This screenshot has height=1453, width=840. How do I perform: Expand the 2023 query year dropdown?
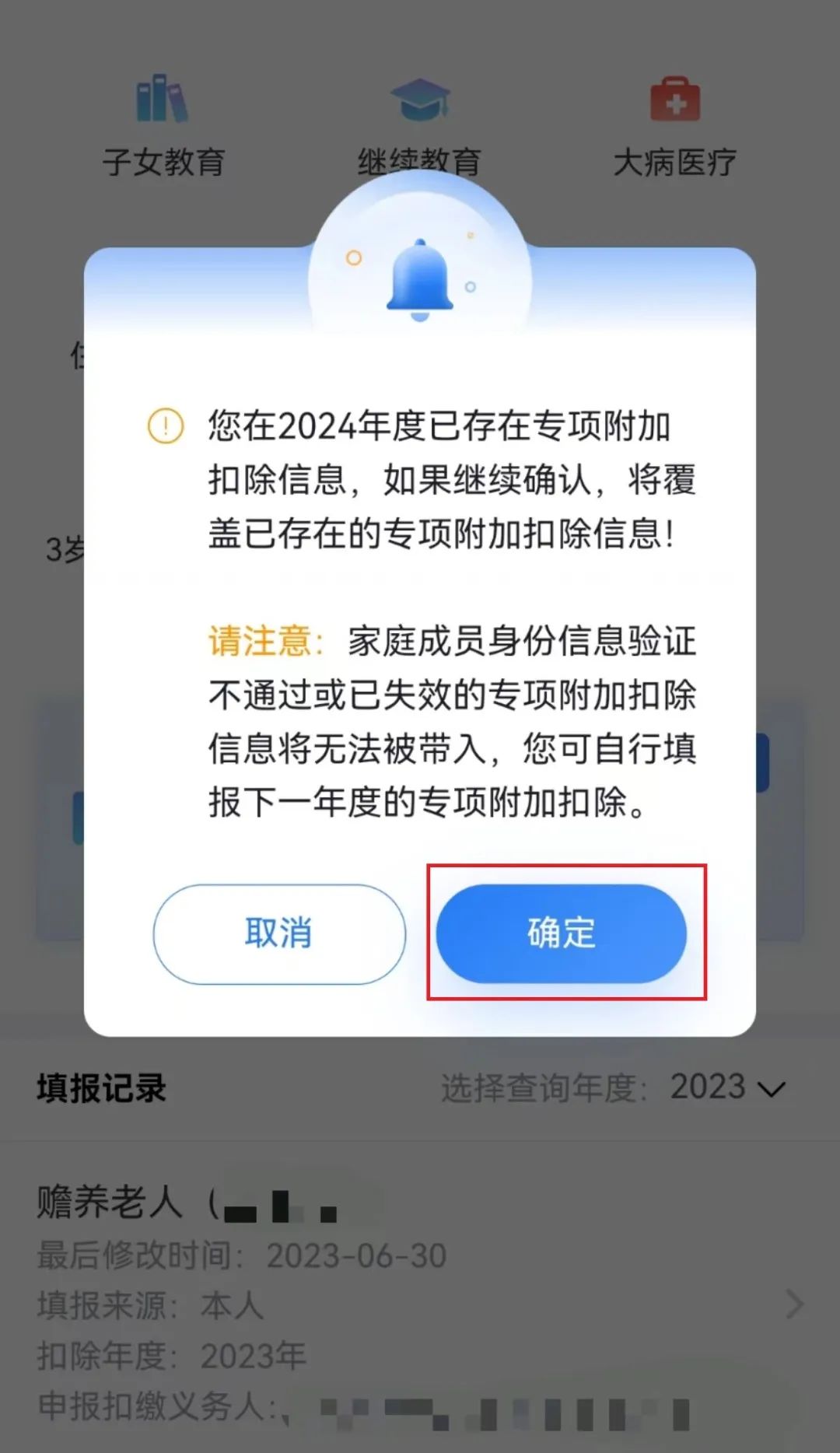728,1087
